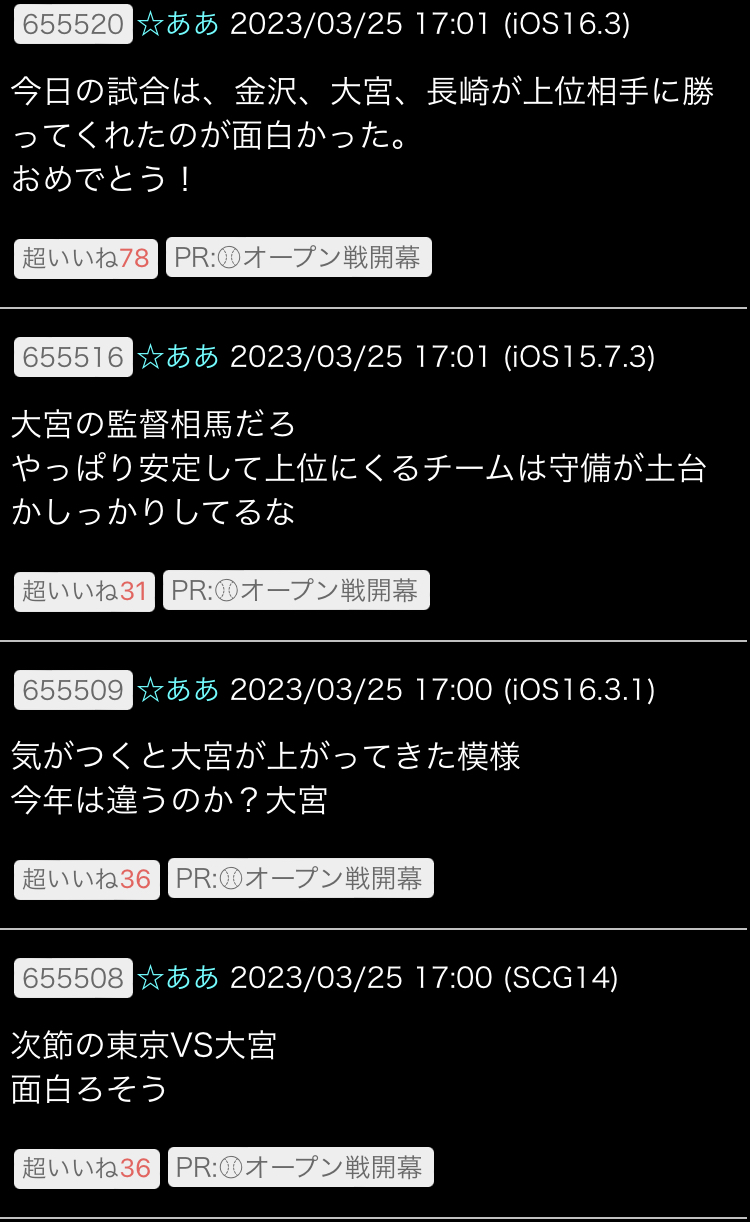This screenshot has height=1222, width=750.
Task: Open the ☆ああ username on post 655508
Action: point(178,978)
